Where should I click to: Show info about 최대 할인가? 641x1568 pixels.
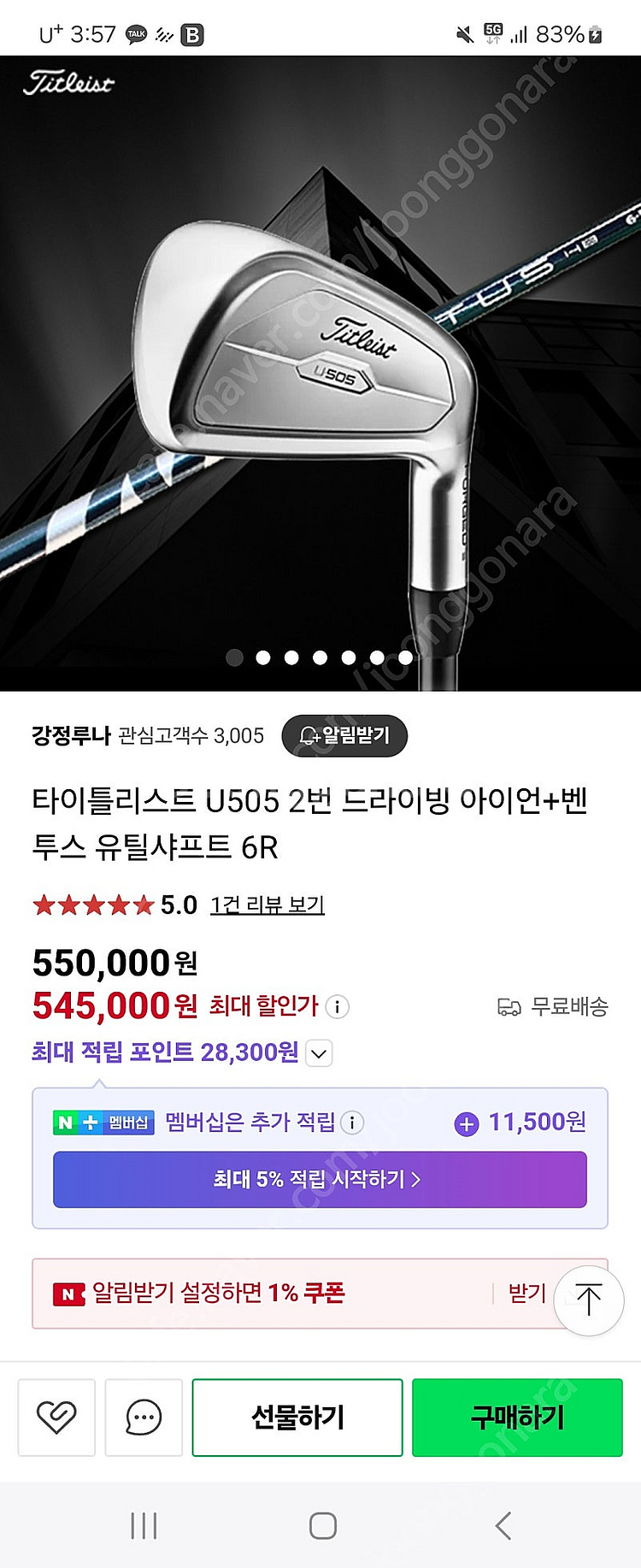click(338, 1007)
